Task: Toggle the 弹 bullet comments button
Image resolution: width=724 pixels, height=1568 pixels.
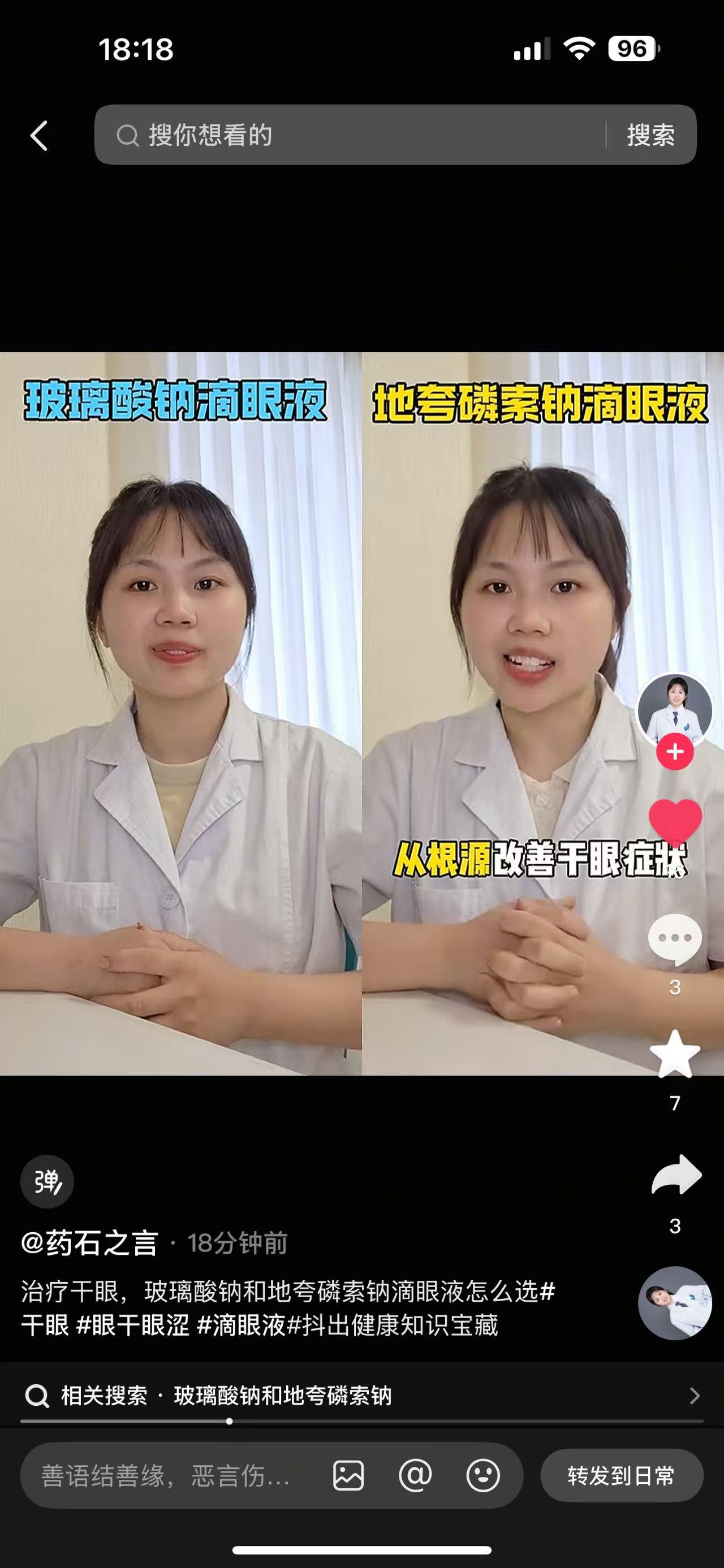Action: pyautogui.click(x=47, y=1181)
